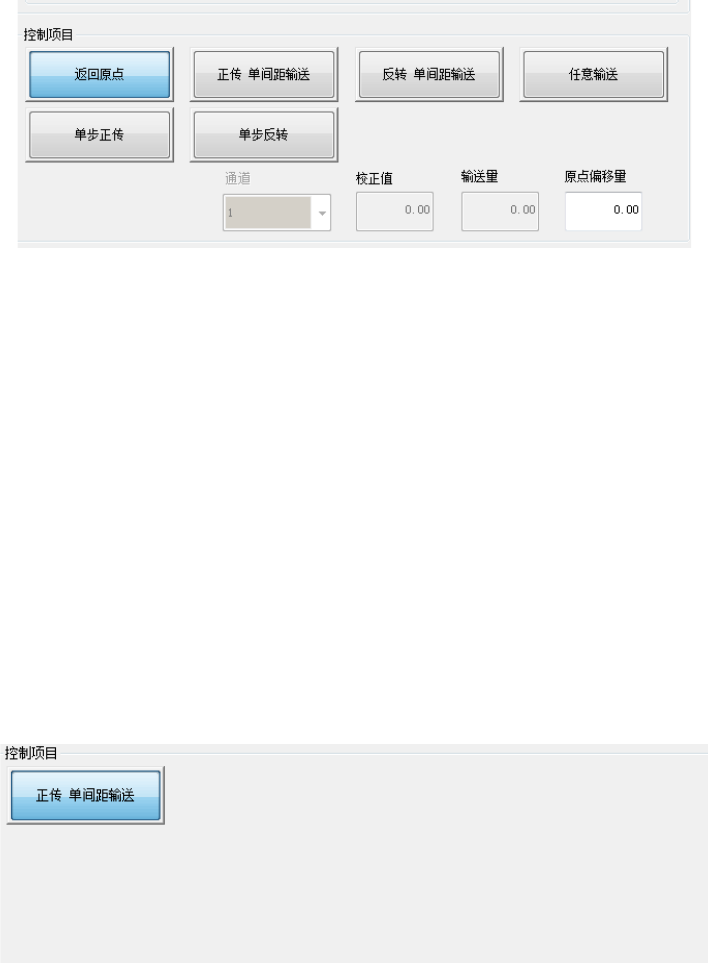Screen dimensions: 708x963
Task: Run 单步正传 step
Action: tap(100, 136)
